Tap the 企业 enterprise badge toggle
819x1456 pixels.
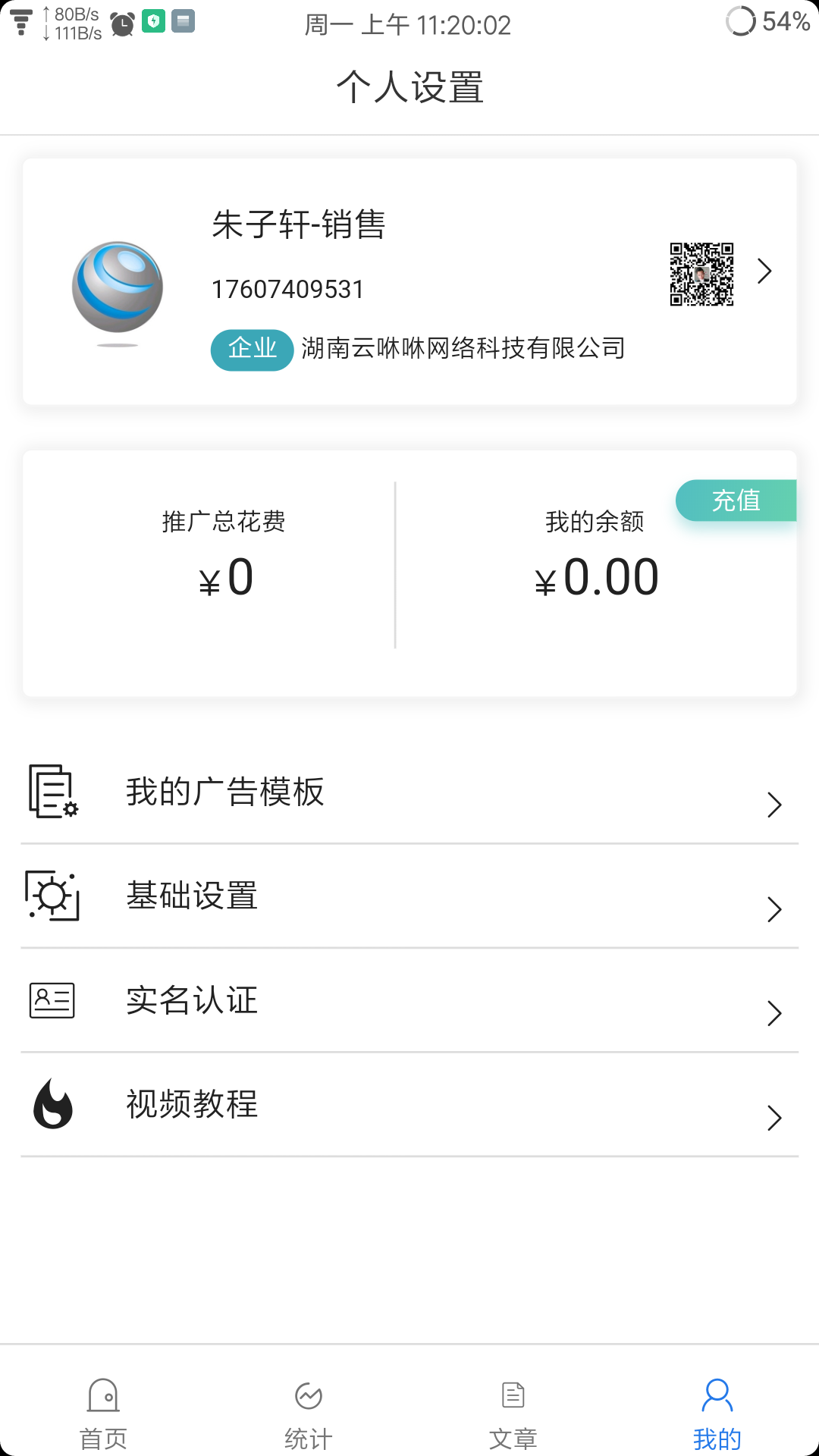(x=252, y=350)
